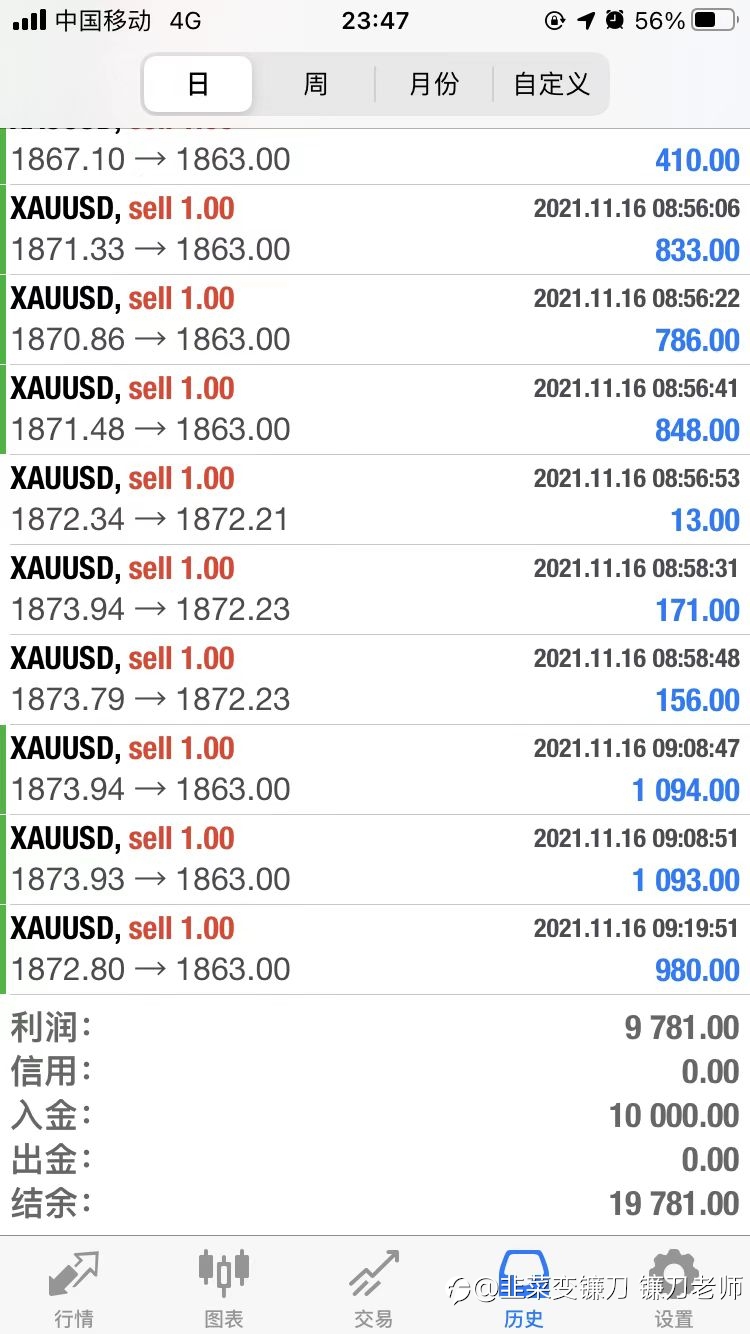Choose the 自定义 custom period
This screenshot has height=1334, width=750.
[x=551, y=84]
